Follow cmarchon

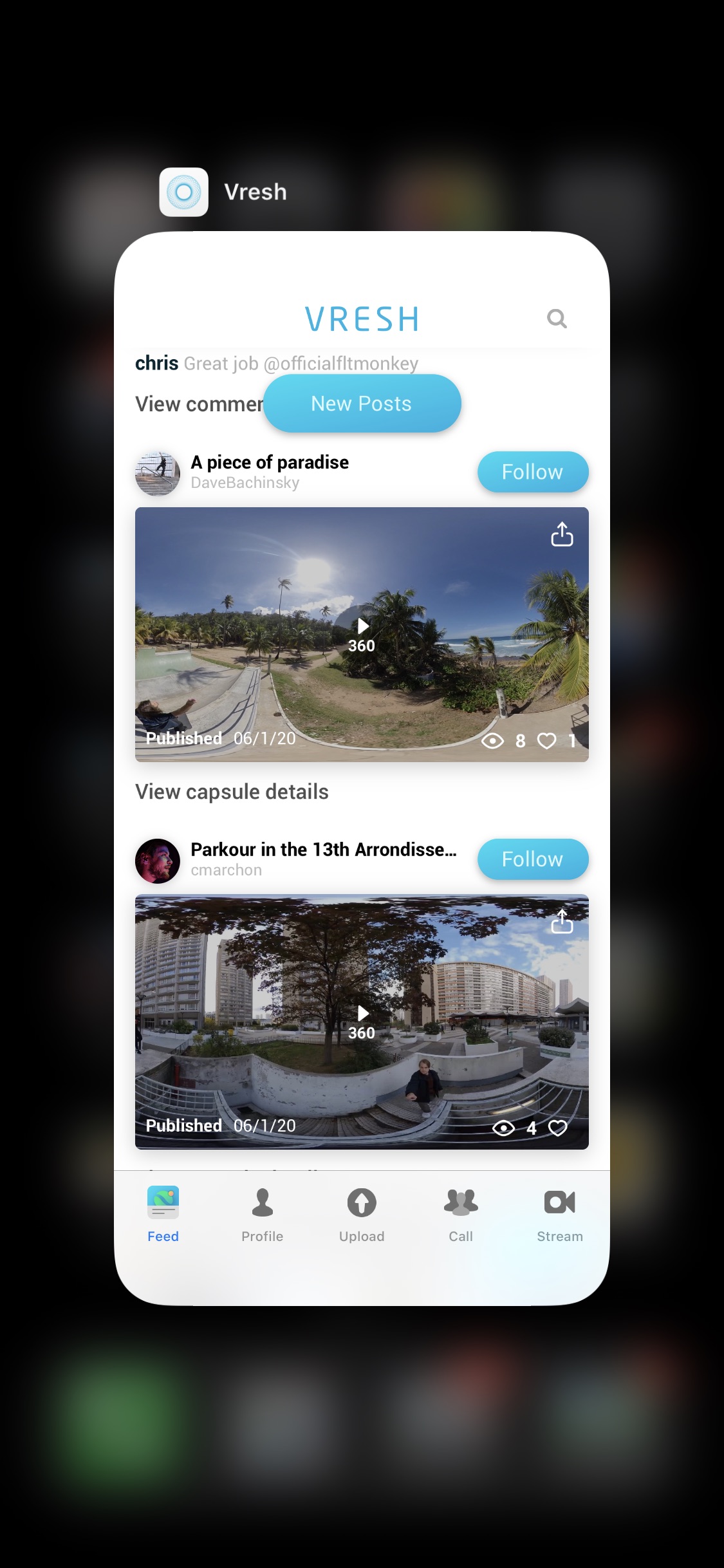[x=532, y=859]
